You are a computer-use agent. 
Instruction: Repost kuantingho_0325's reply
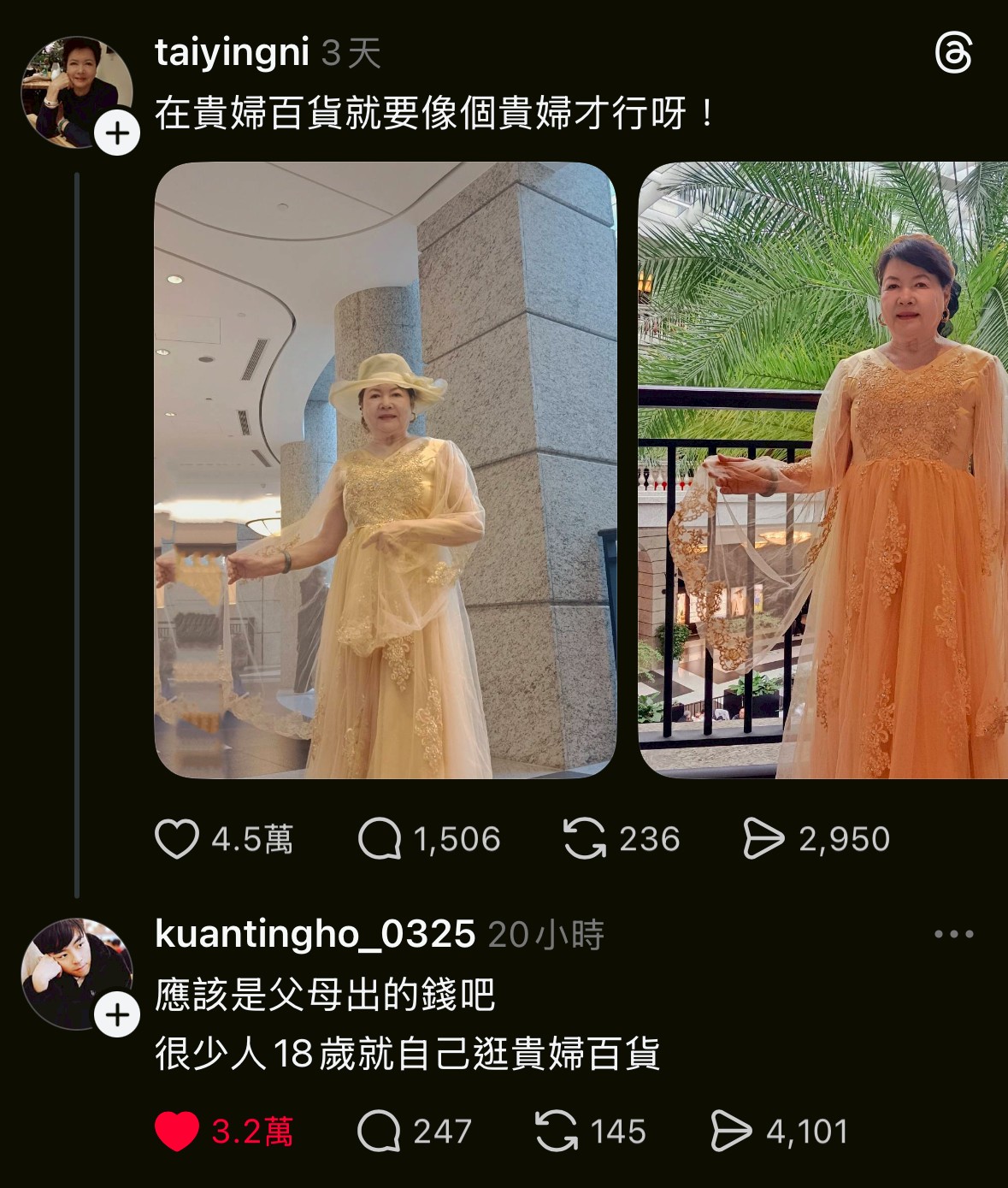point(557,1132)
